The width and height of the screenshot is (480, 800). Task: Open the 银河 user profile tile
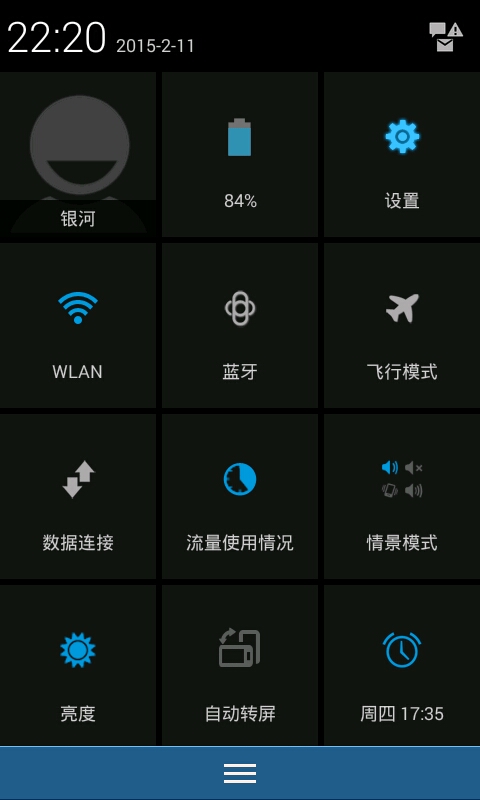coord(78,154)
